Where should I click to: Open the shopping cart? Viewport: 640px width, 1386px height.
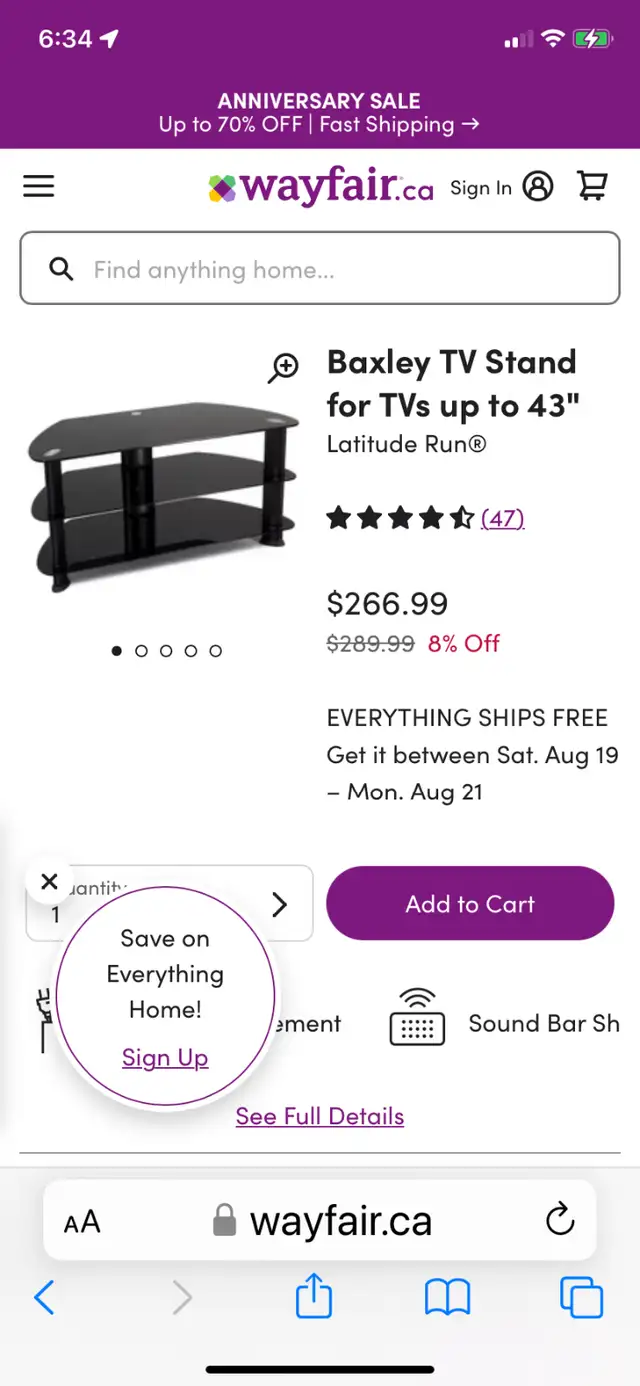click(x=592, y=186)
